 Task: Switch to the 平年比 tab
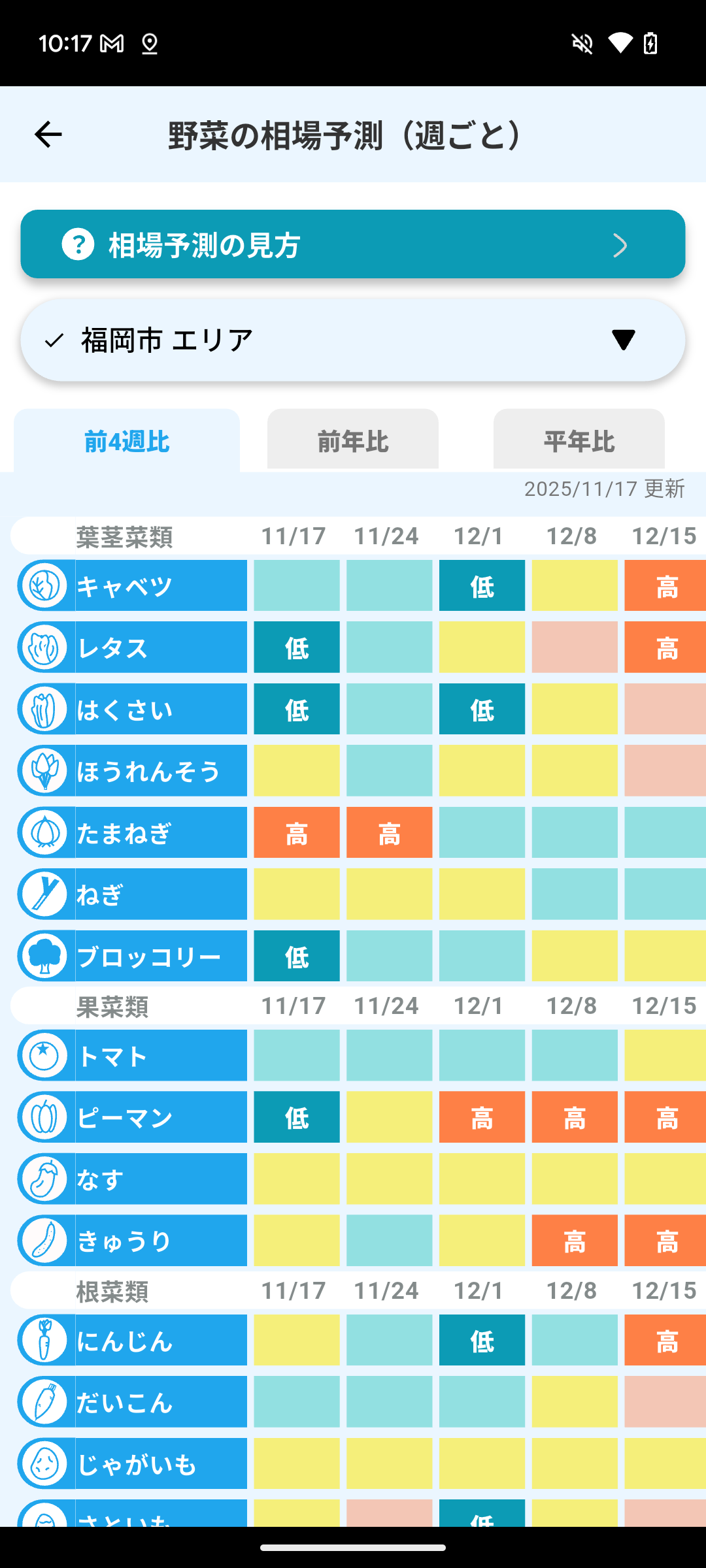[579, 441]
